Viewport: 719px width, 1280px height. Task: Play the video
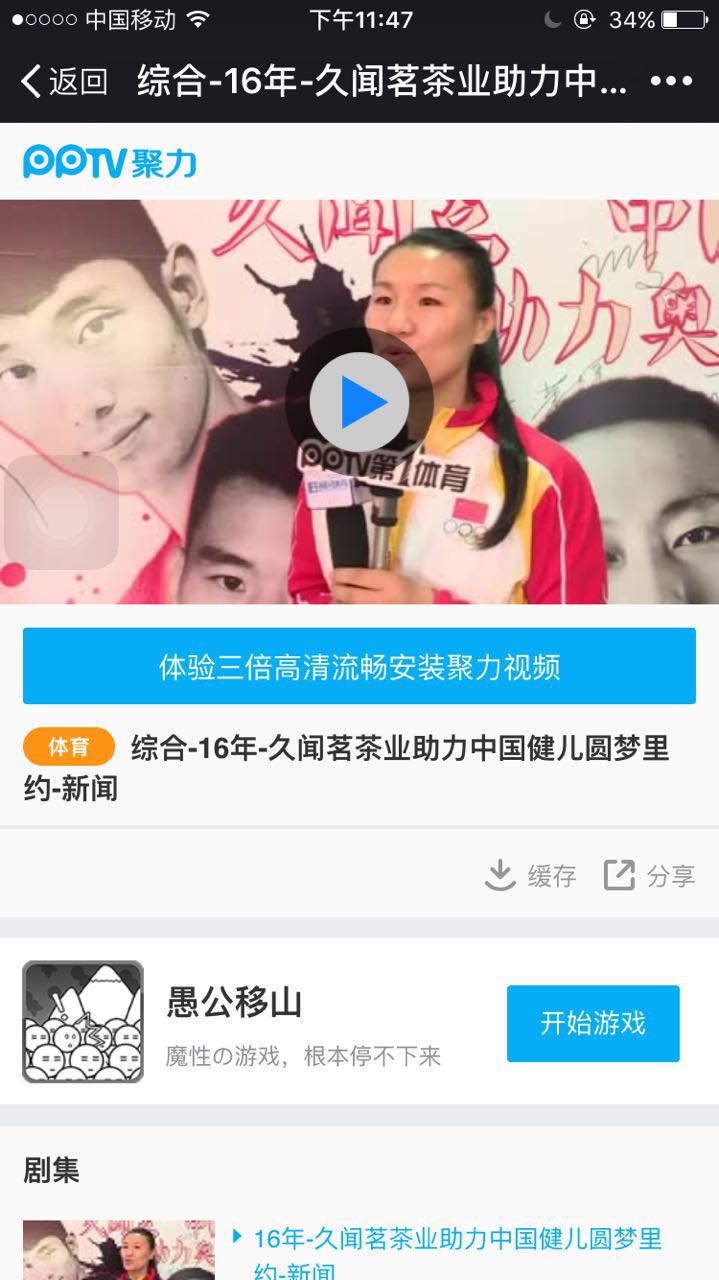coord(359,402)
